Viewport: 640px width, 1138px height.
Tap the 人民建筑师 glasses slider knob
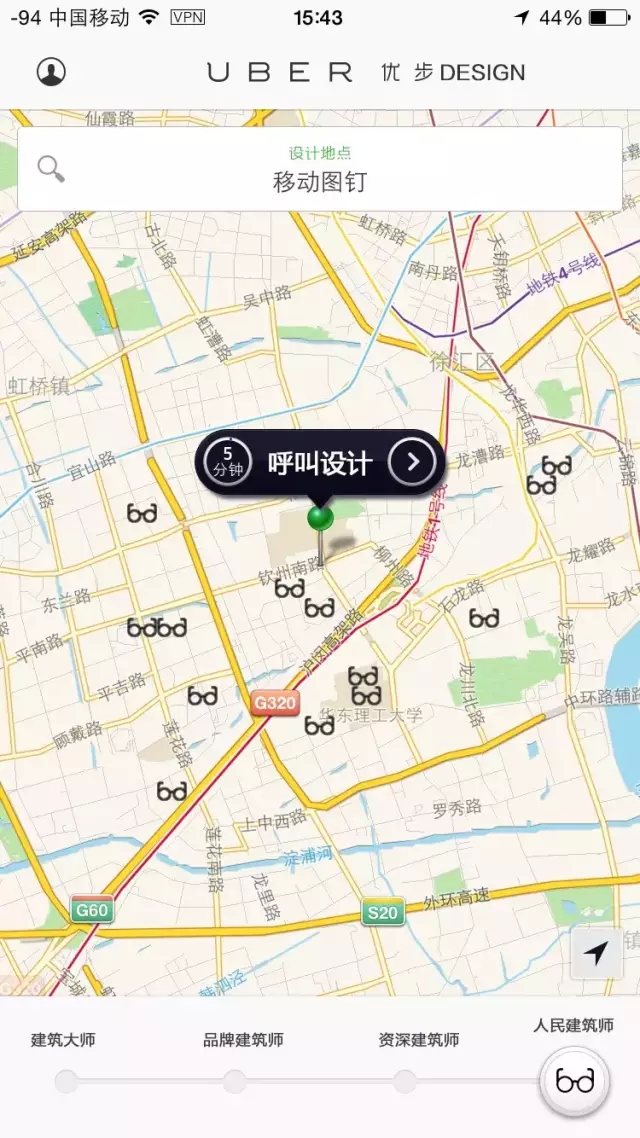(574, 1081)
